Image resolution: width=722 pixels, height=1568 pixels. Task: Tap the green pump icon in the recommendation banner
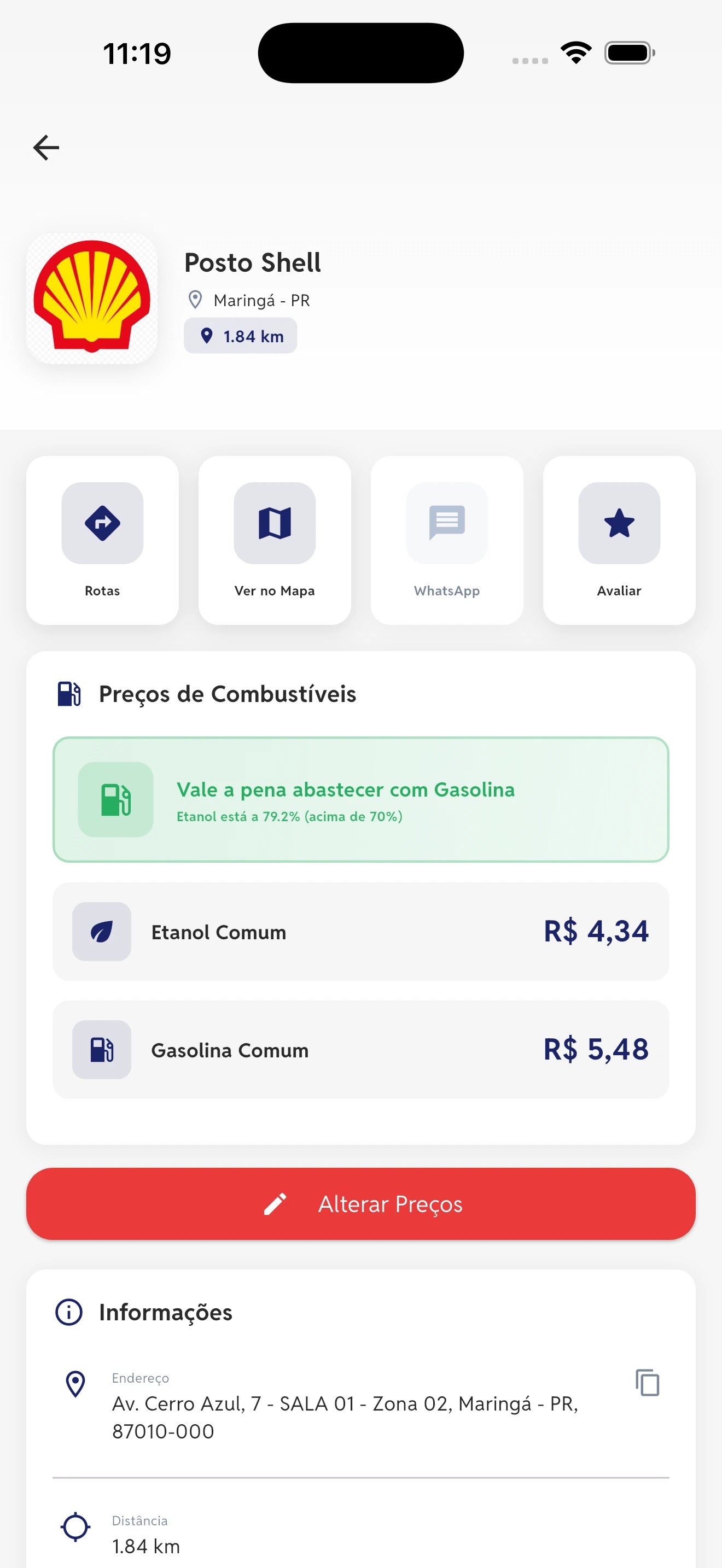click(x=115, y=799)
